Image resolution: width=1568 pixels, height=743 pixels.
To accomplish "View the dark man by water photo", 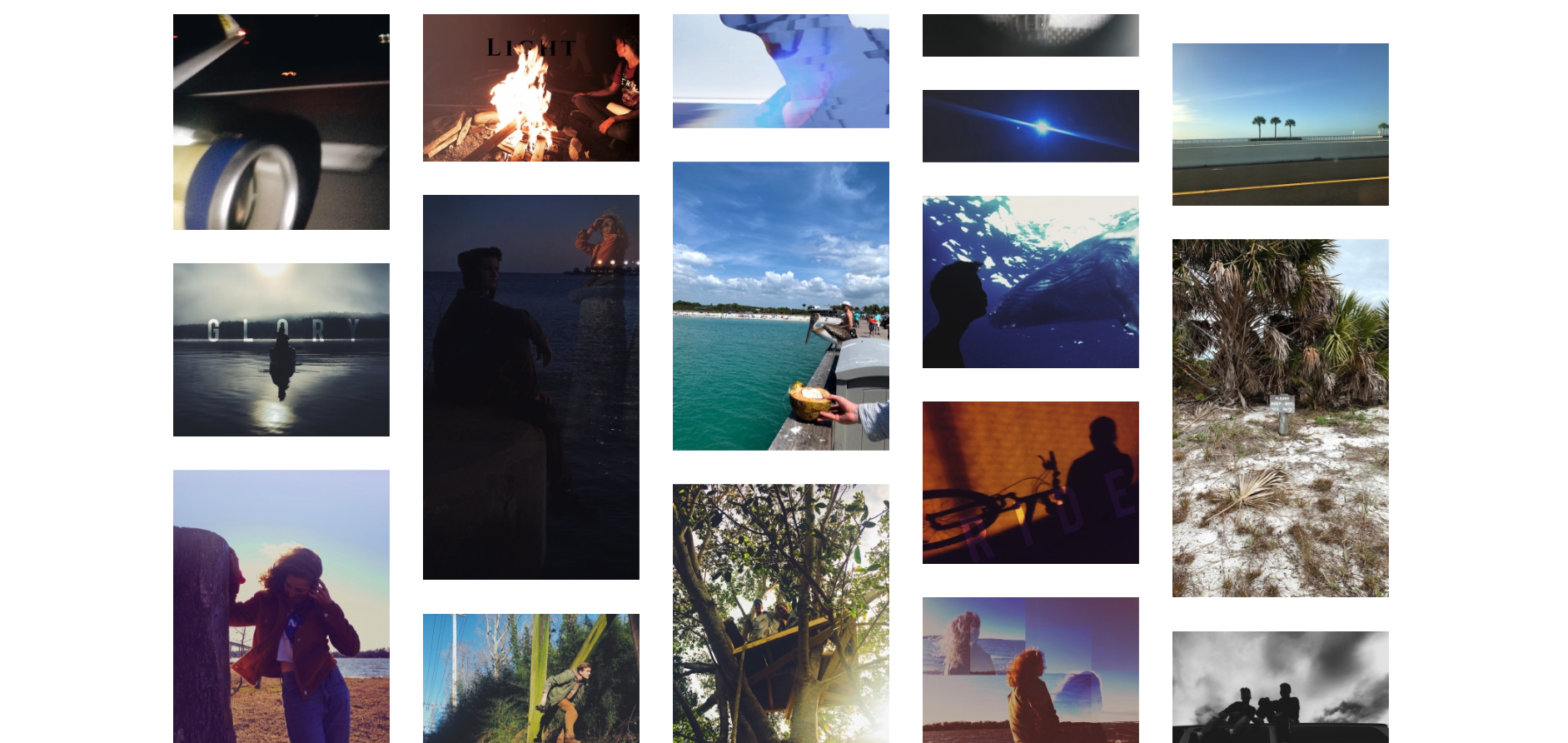I will 530,386.
